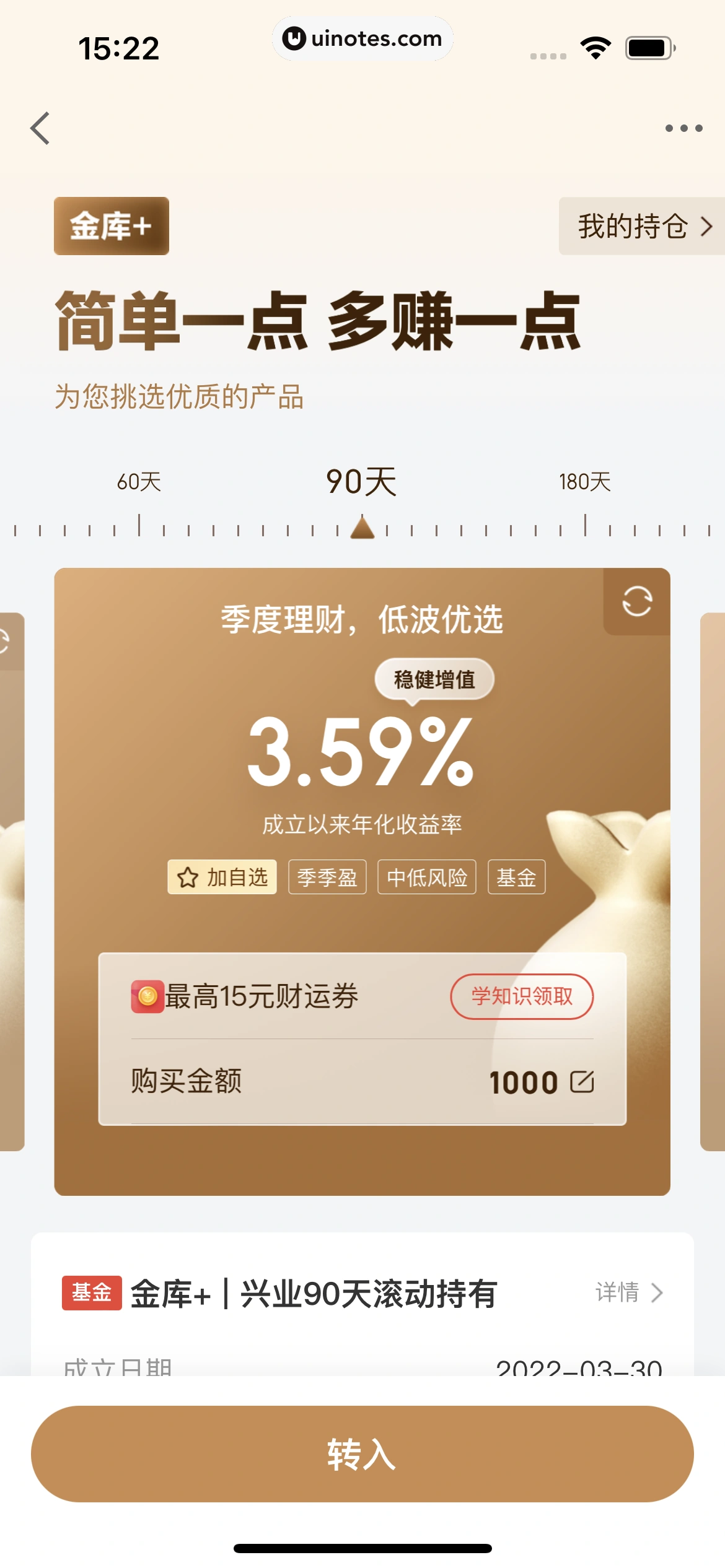This screenshot has height=1568, width=725.
Task: Select the 60天 term option
Action: 139,482
